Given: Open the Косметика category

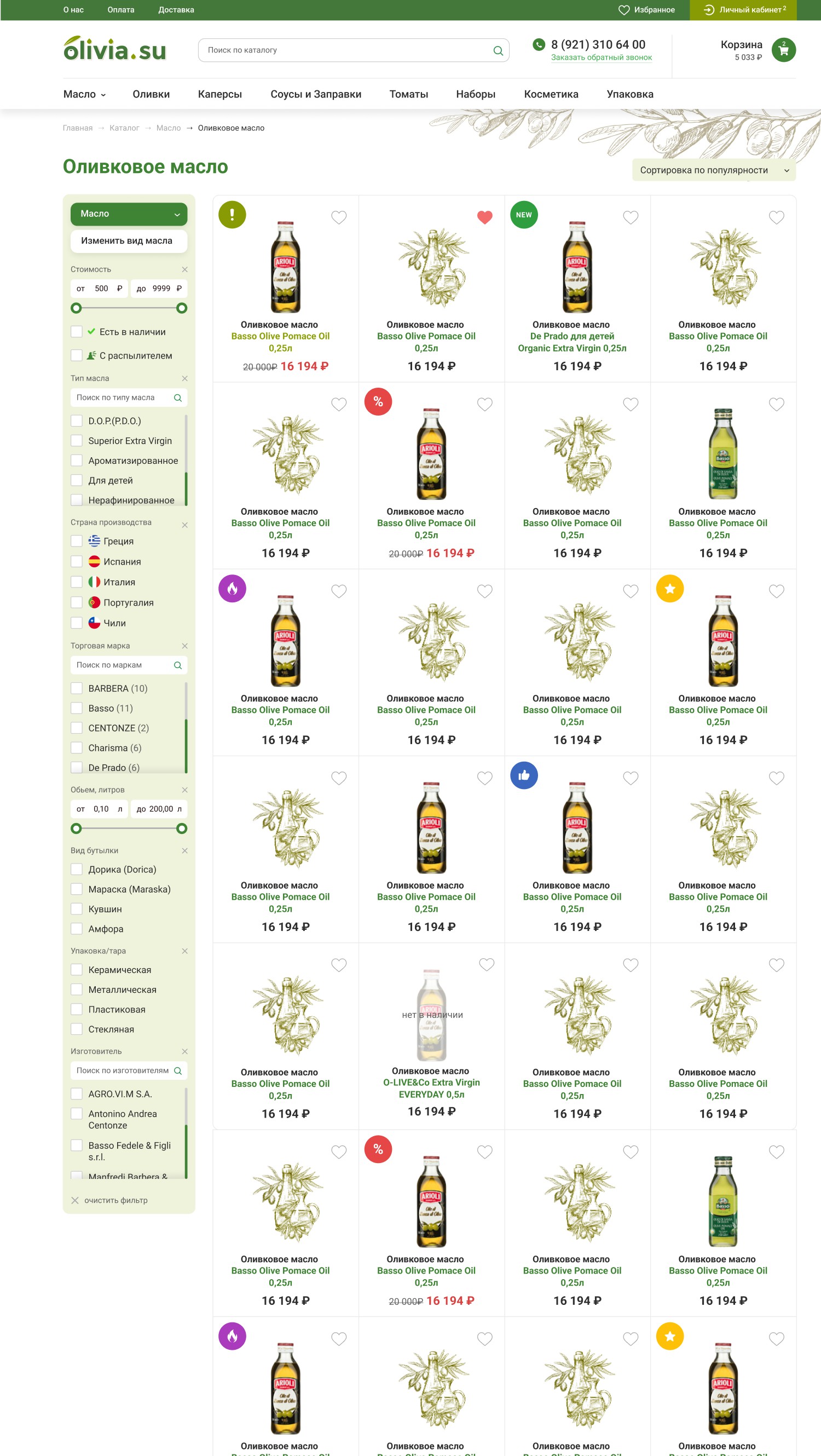Looking at the screenshot, I should (x=551, y=94).
